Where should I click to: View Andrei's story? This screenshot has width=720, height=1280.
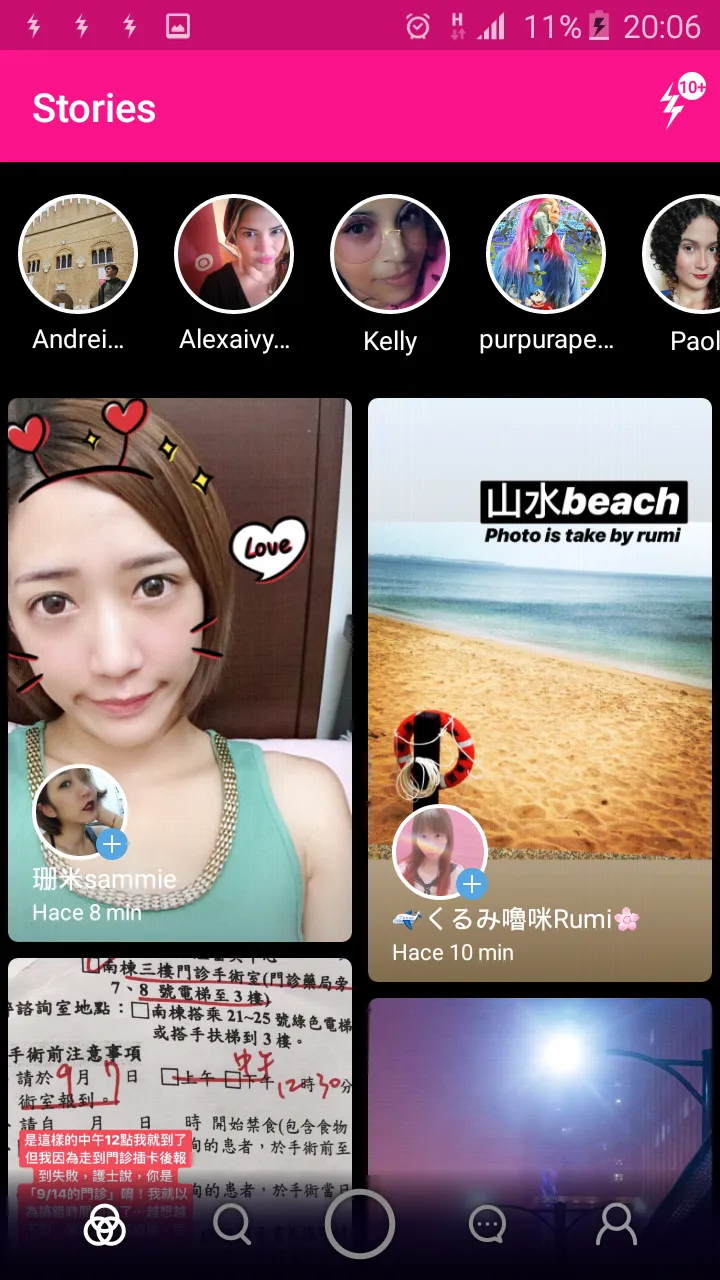[x=78, y=254]
